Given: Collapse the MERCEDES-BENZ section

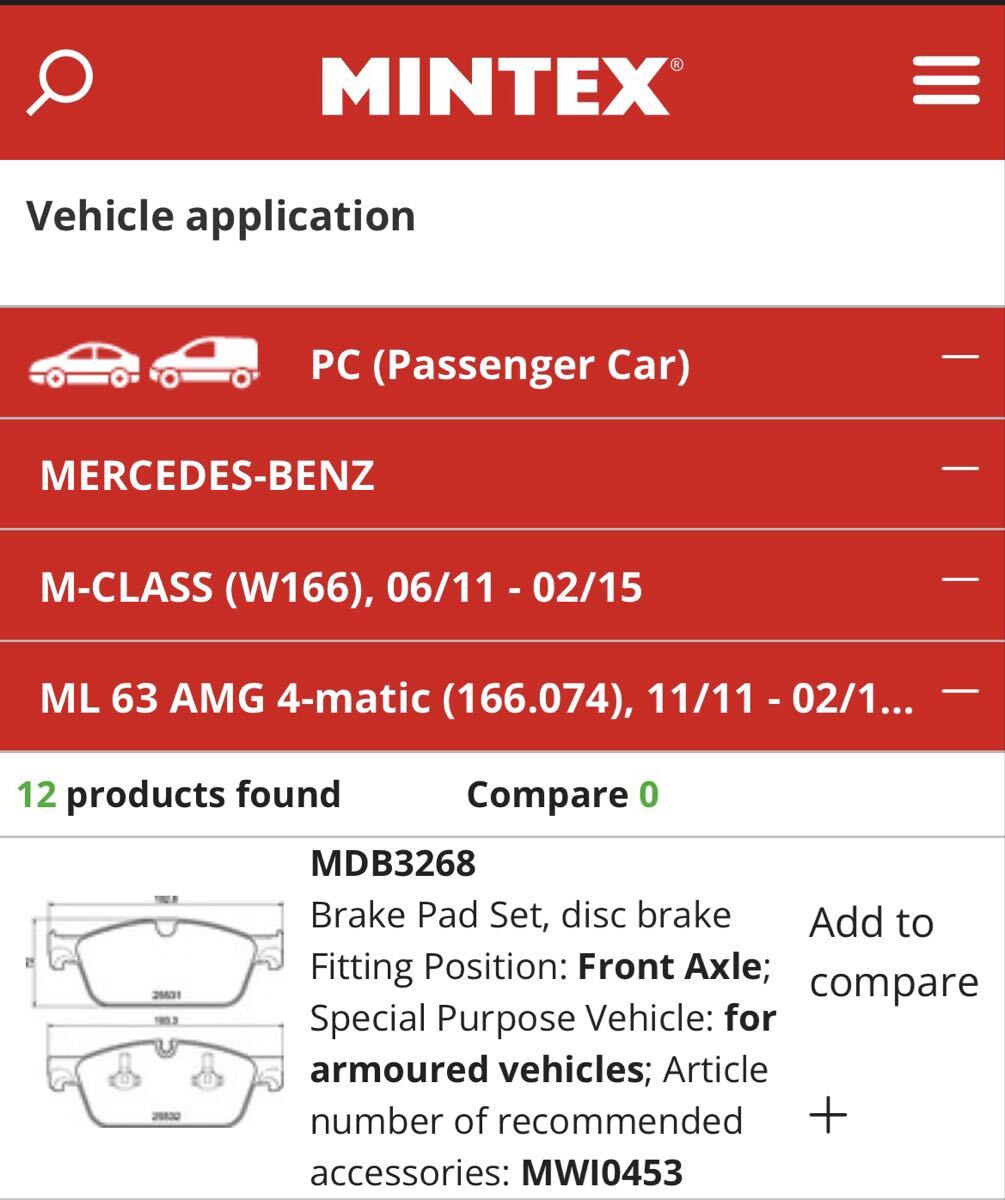Looking at the screenshot, I should tap(960, 468).
